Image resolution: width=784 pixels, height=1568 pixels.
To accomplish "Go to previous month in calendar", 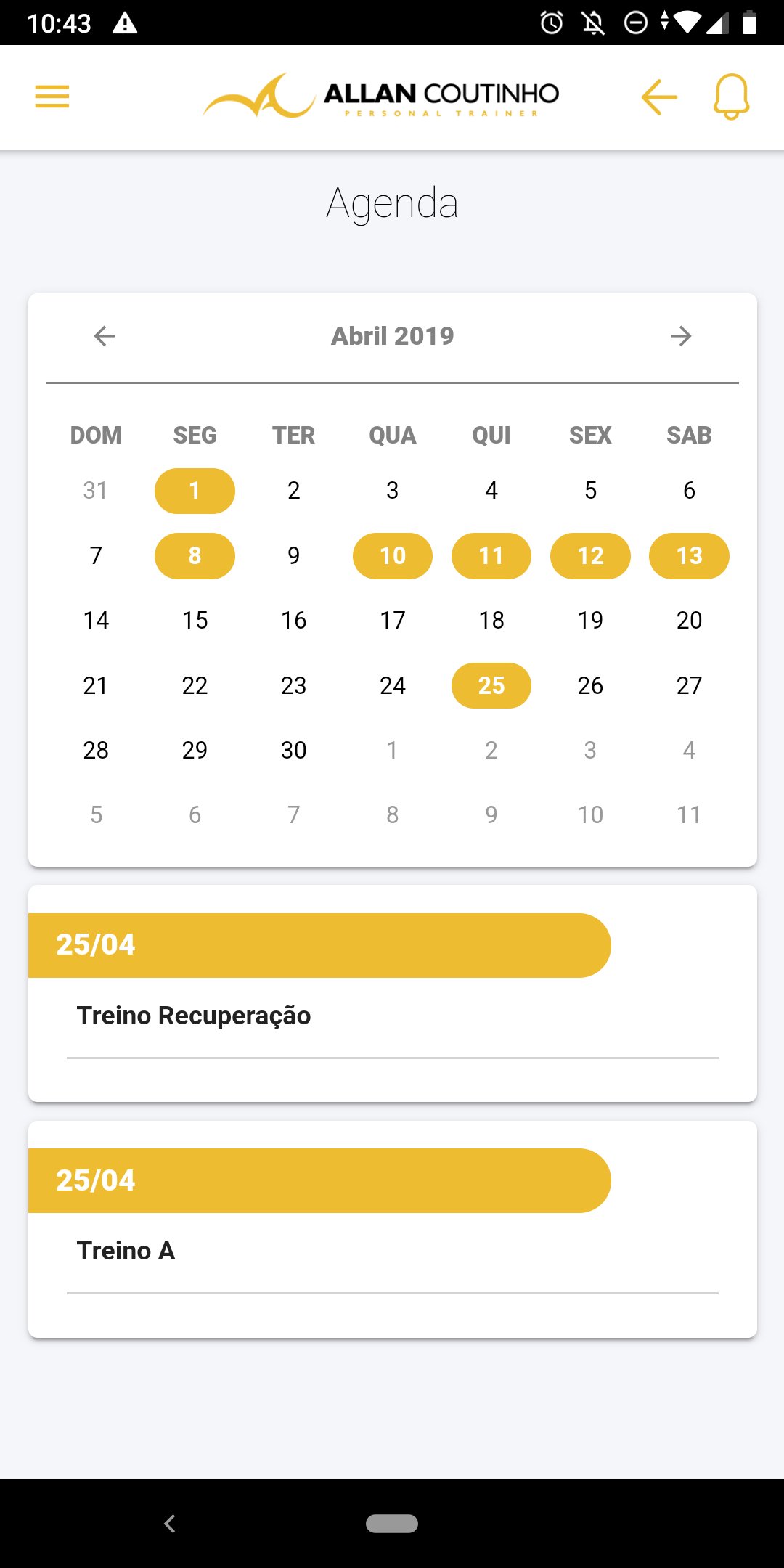I will pos(105,336).
